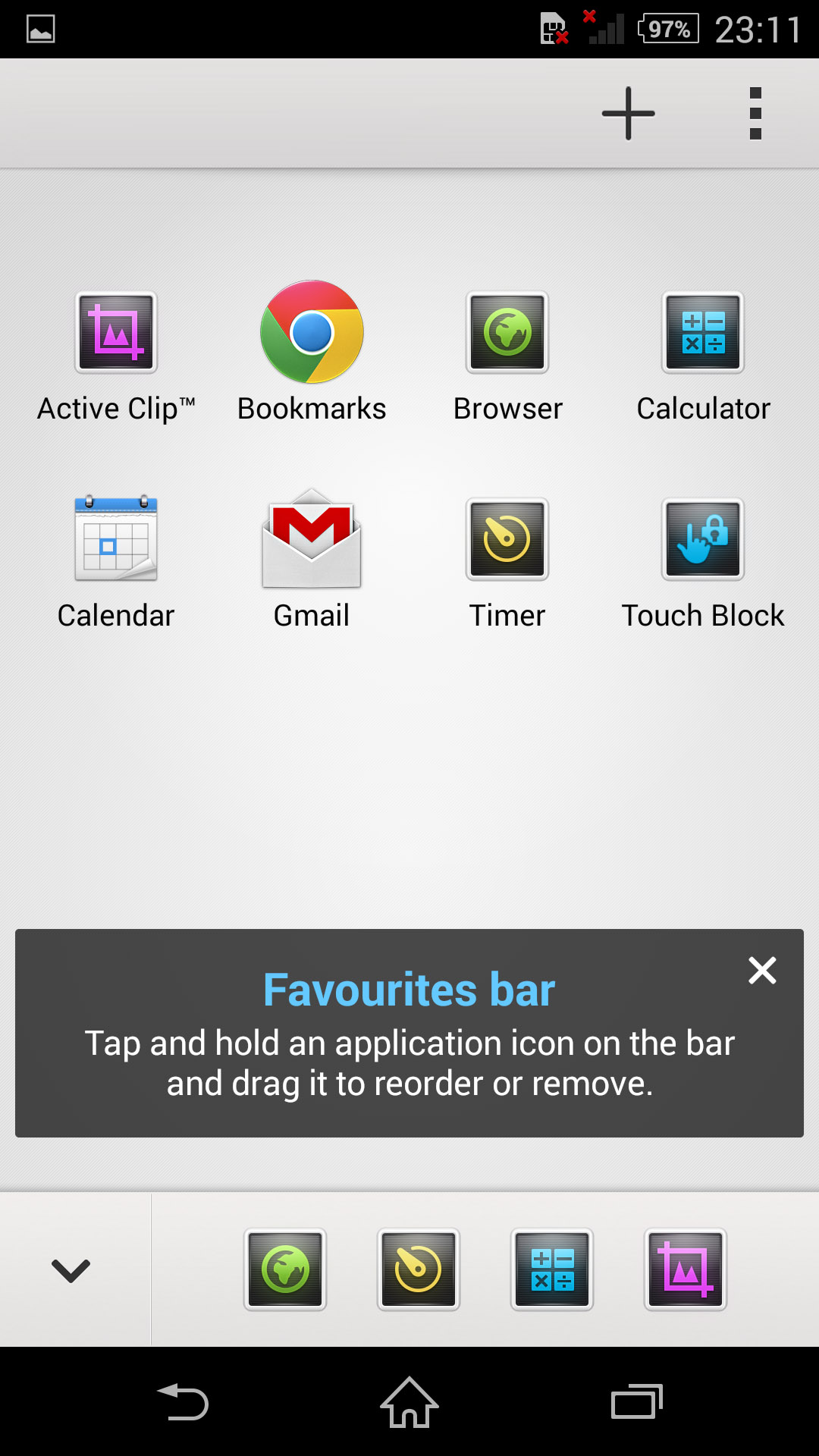Collapse the panel with the down chevron

coord(71,1270)
